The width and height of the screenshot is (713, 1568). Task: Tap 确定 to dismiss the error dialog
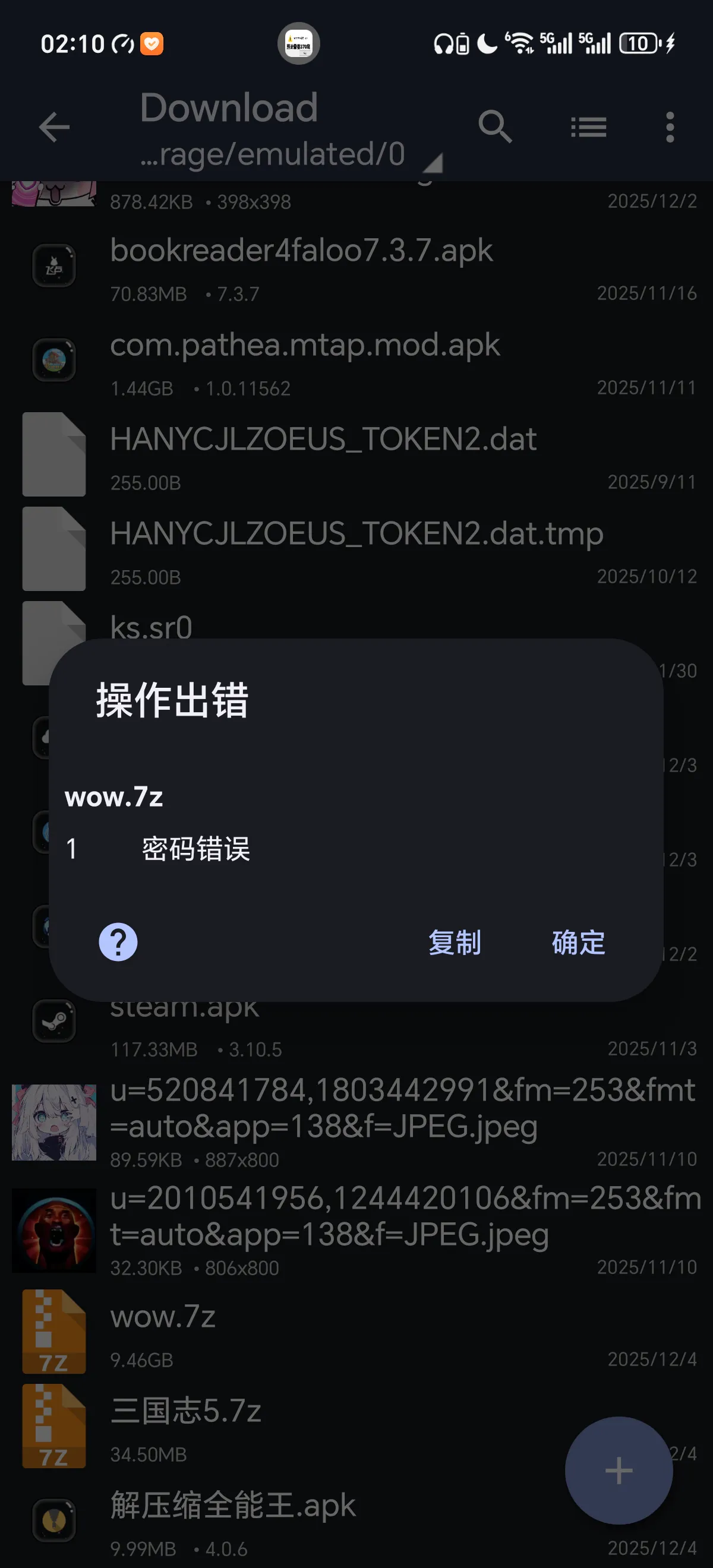coord(578,943)
